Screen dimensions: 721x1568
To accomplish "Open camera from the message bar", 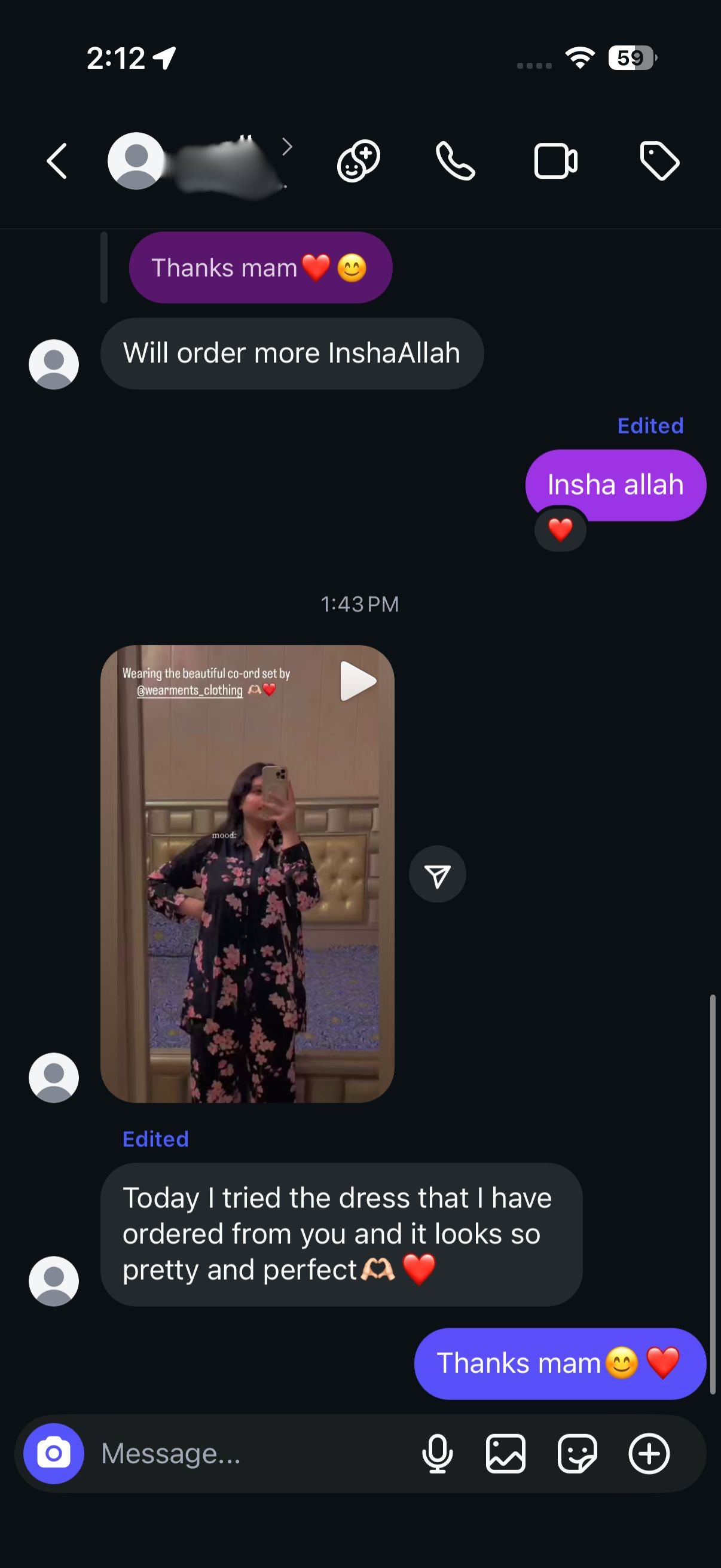I will [x=54, y=1454].
